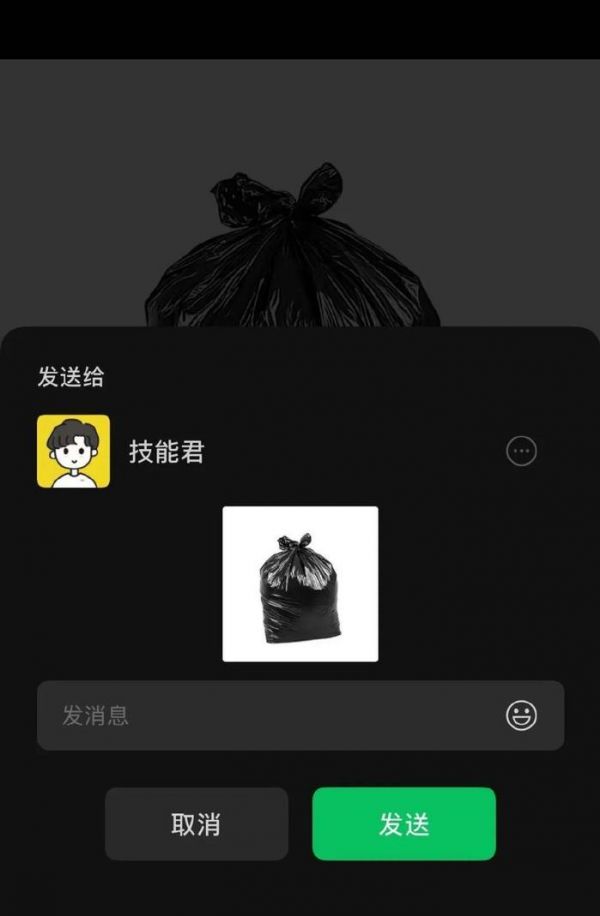Open the more options icon beside 技能君

tap(521, 451)
